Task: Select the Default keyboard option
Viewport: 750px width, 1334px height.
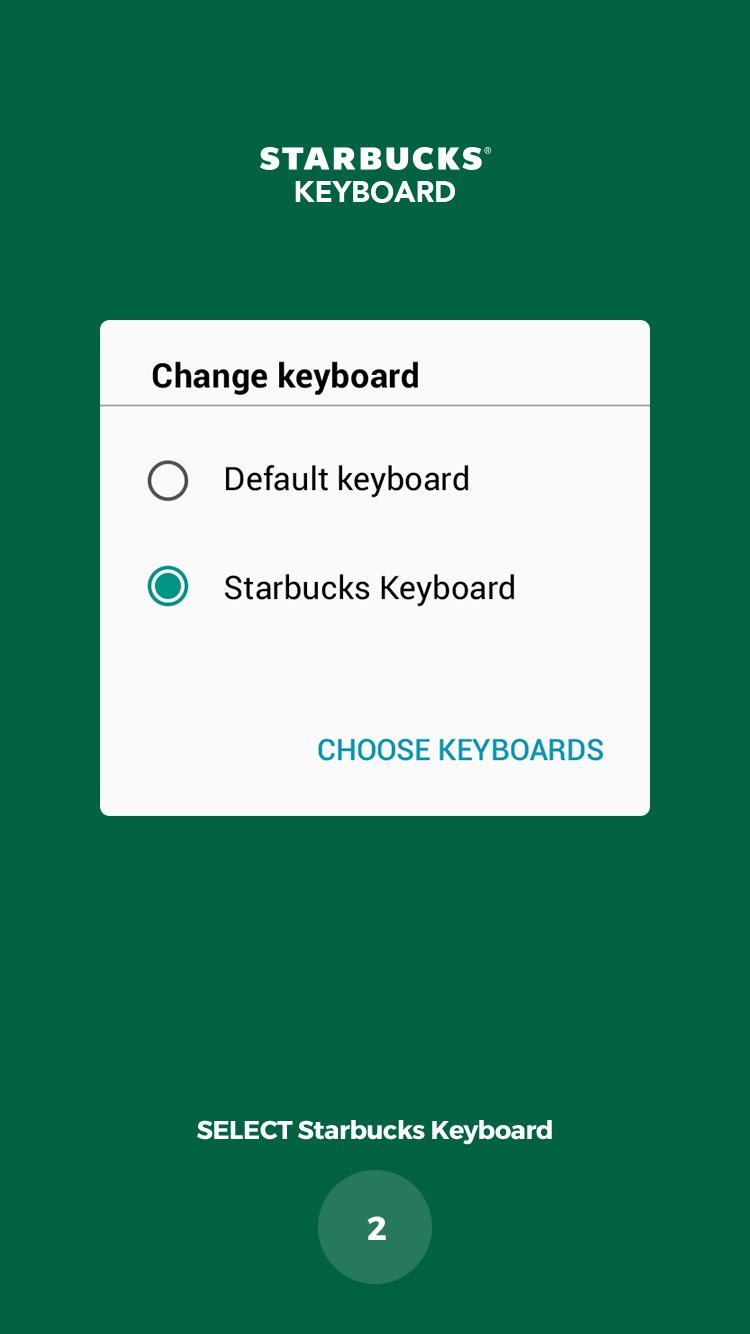Action: point(375,480)
